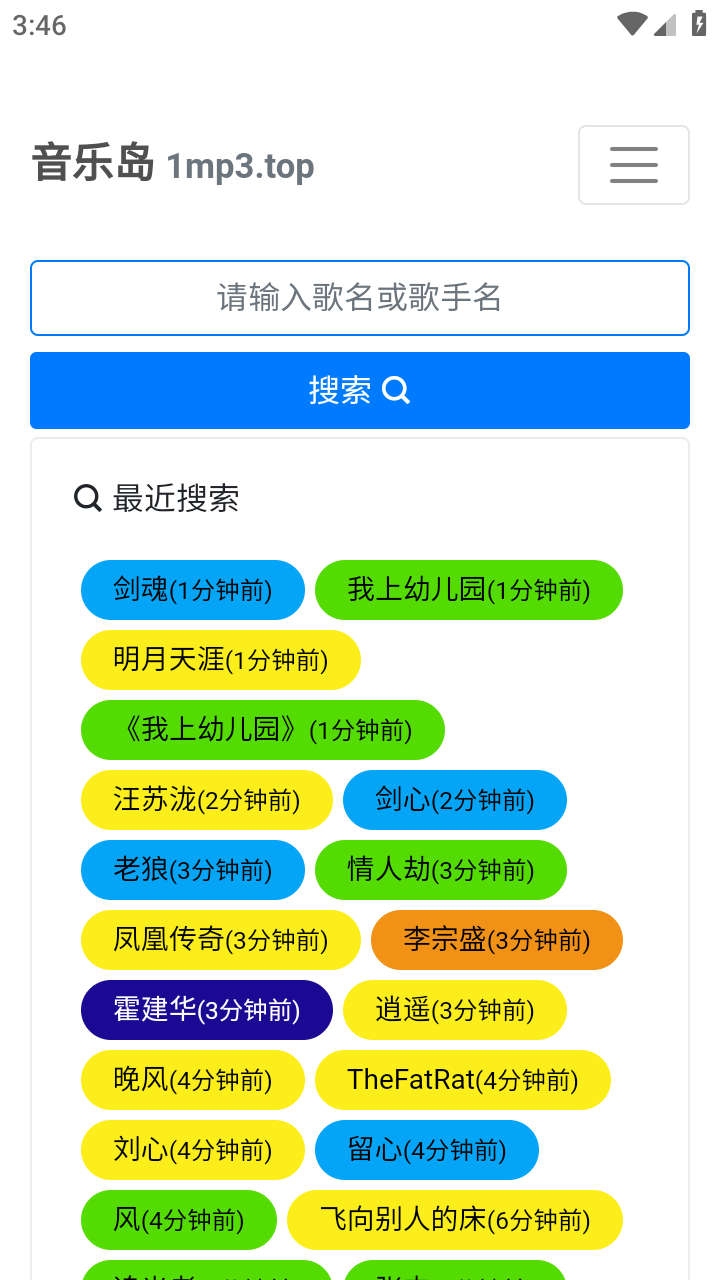
Task: Click the 李宗盛 orange search tag
Action: pos(496,940)
